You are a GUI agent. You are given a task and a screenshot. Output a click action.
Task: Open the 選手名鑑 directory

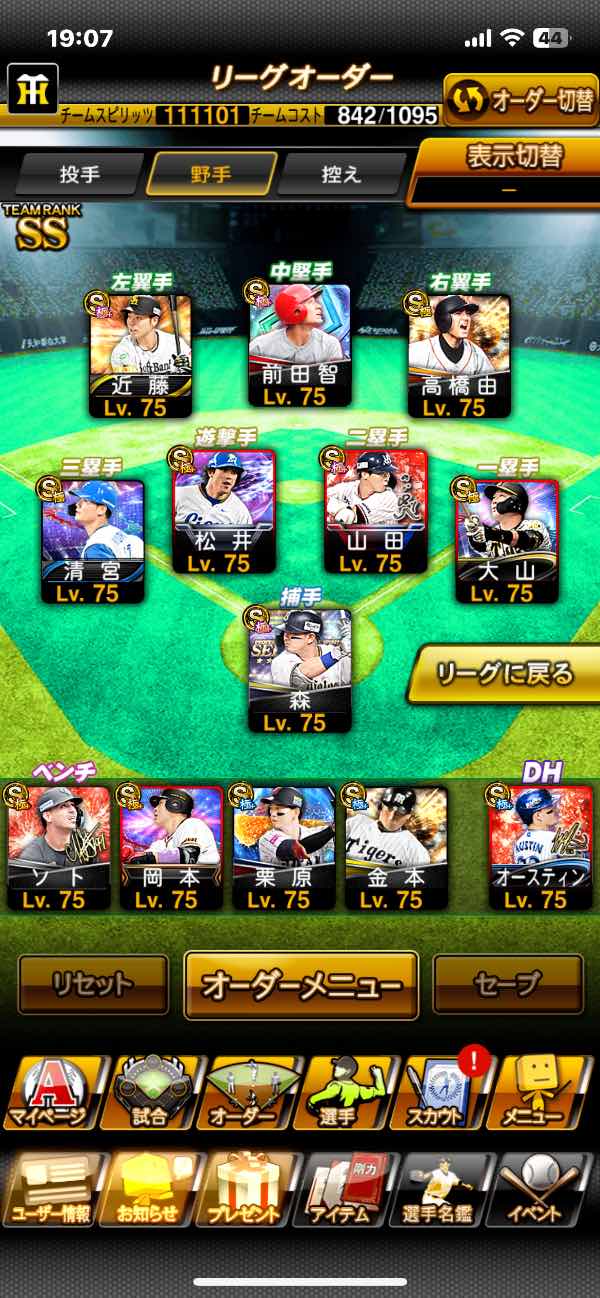click(x=445, y=1190)
